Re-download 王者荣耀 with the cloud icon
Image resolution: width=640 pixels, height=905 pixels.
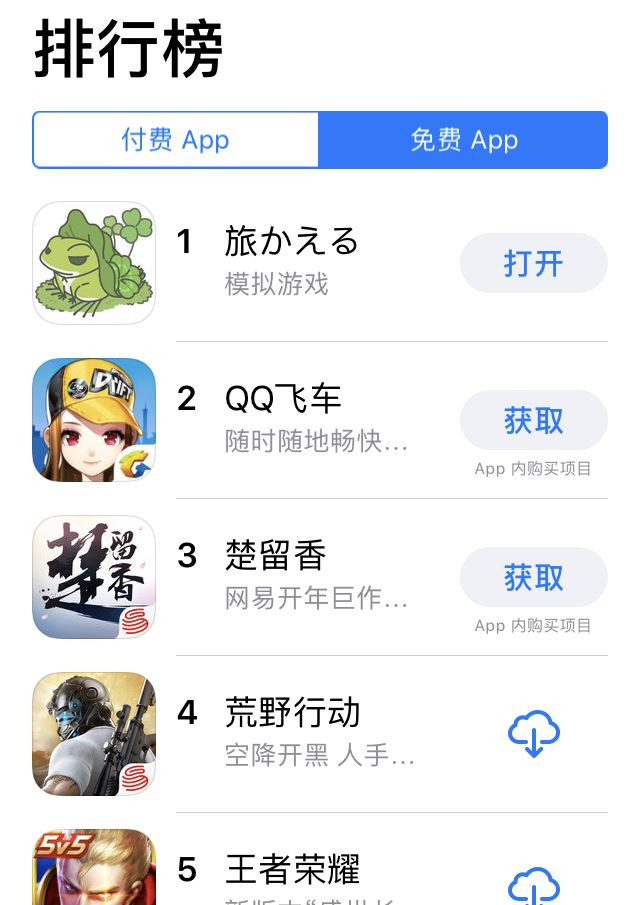click(x=534, y=887)
